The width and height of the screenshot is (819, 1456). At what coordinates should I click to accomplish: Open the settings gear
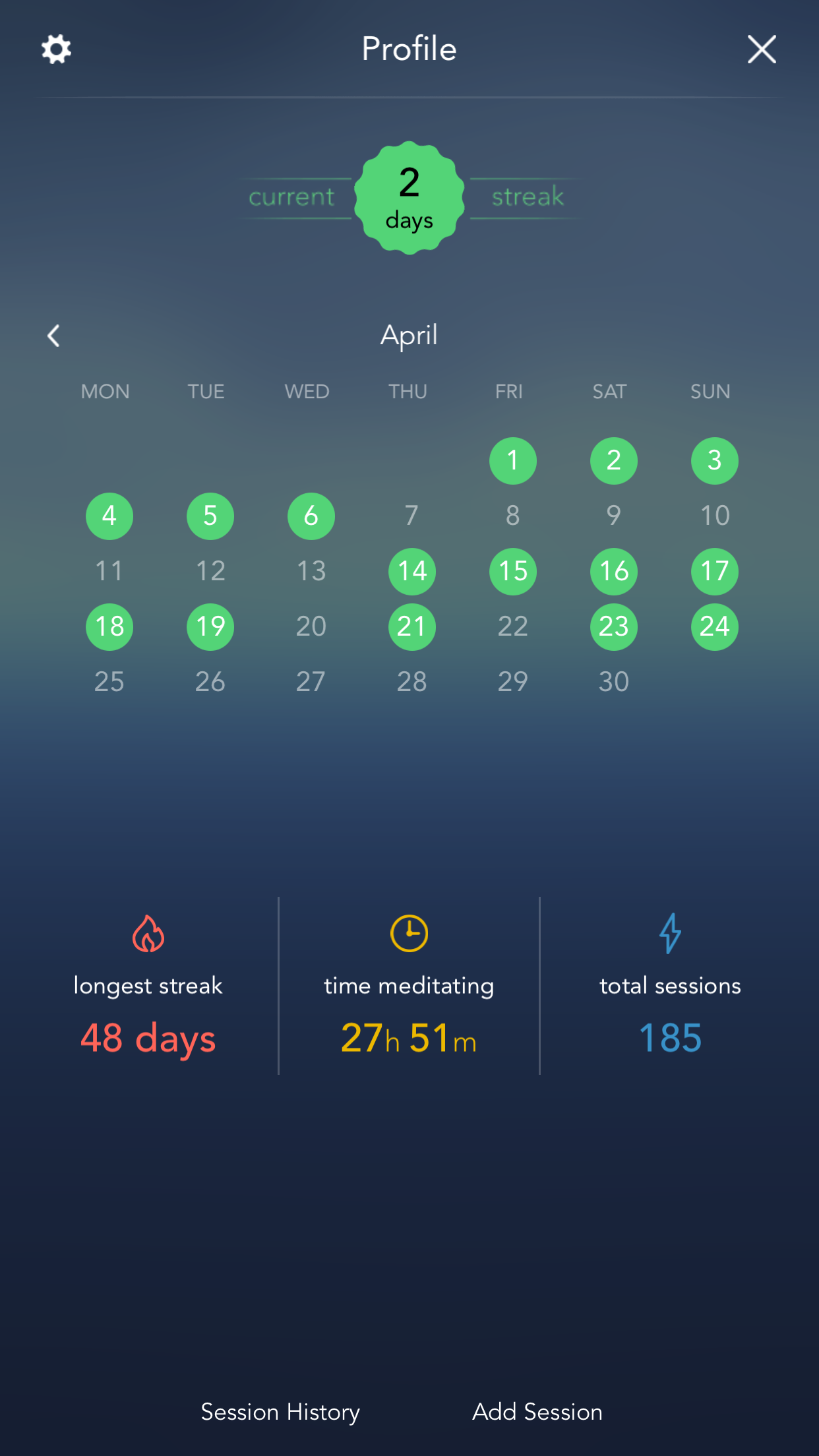[x=56, y=49]
